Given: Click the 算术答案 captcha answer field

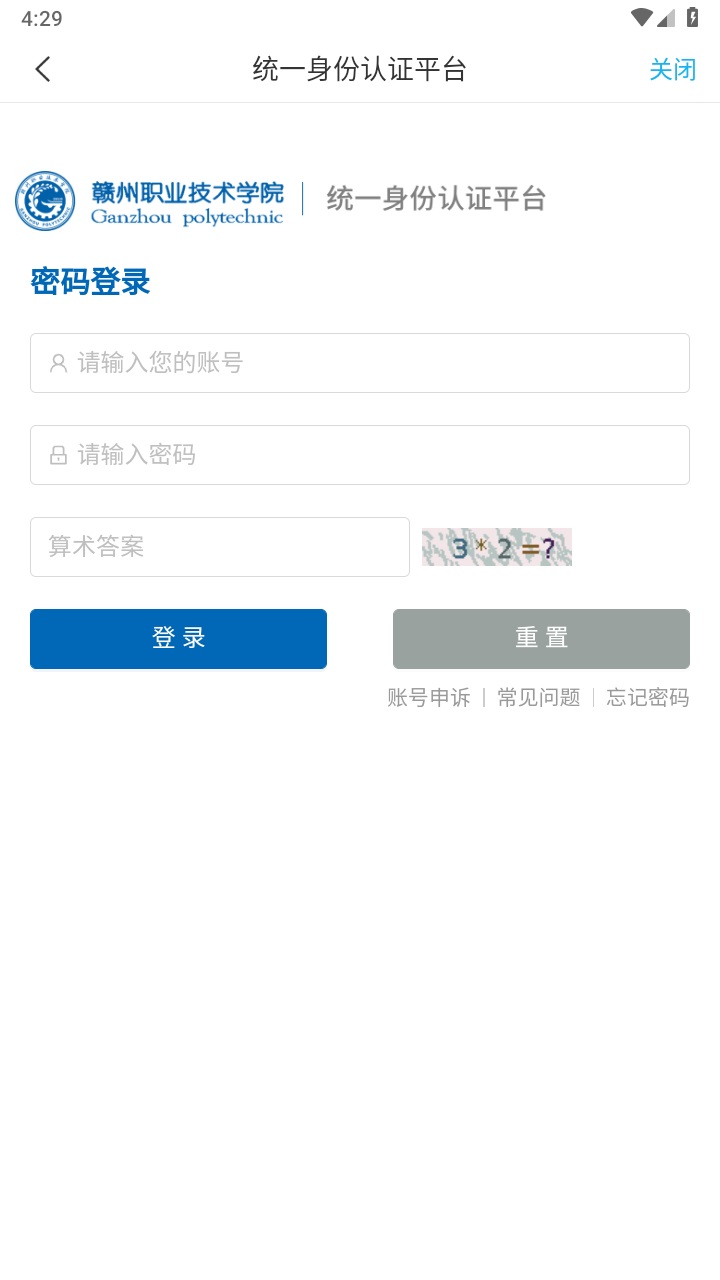Looking at the screenshot, I should 220,547.
